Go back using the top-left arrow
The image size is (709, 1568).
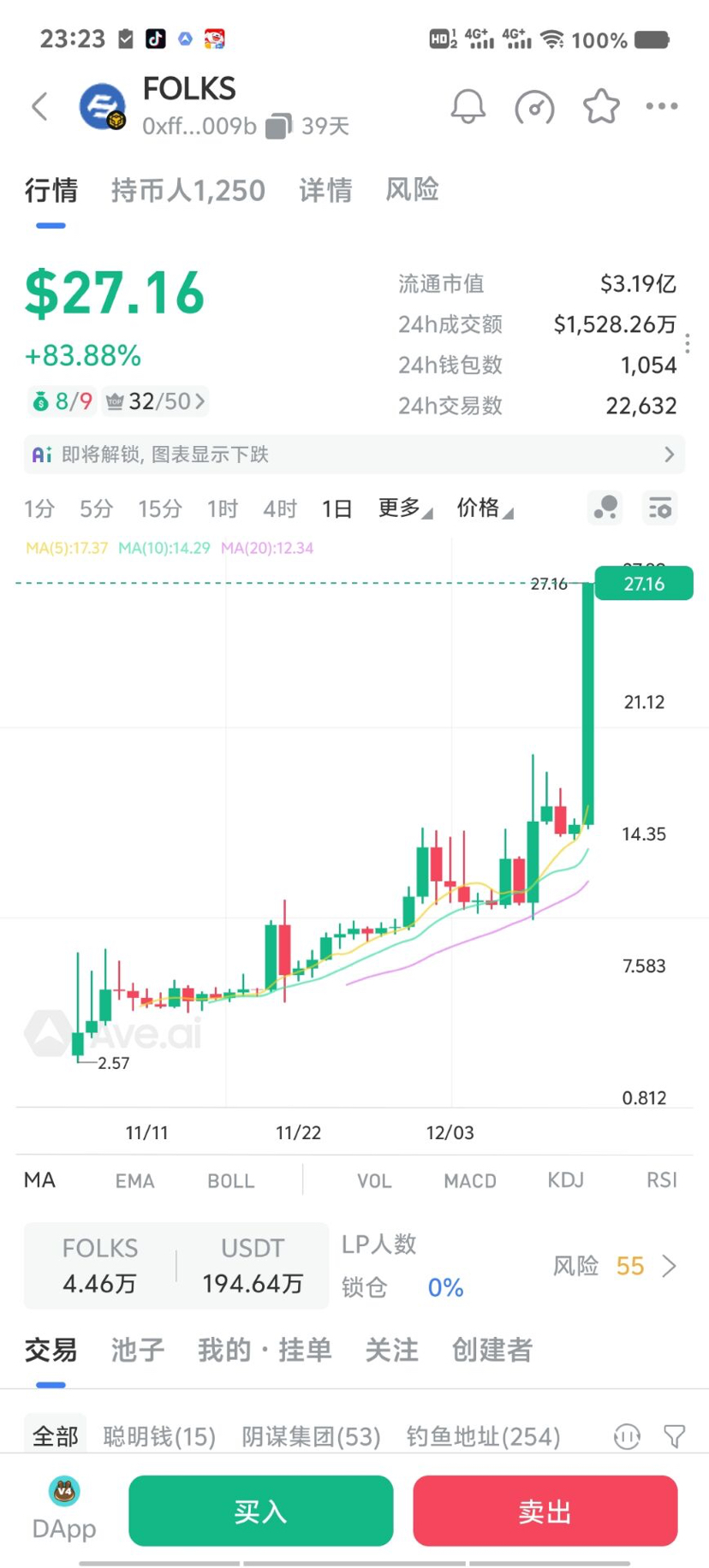[x=39, y=107]
